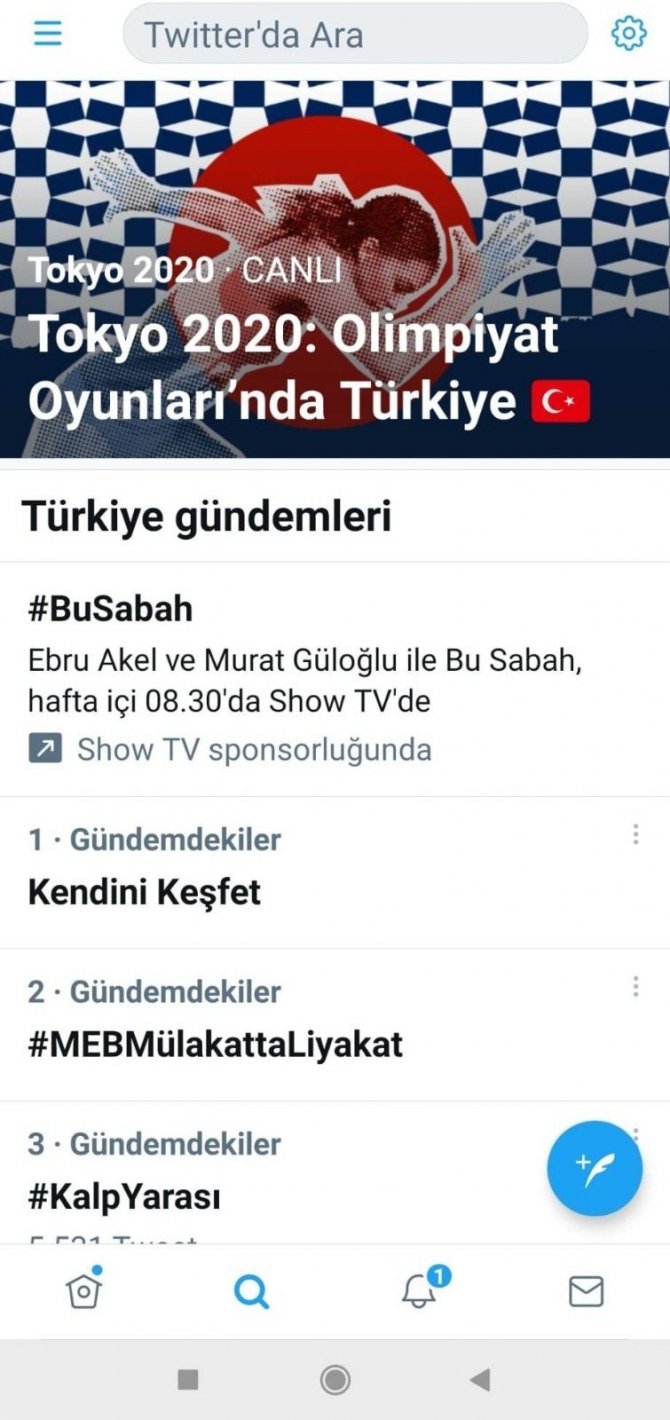The height and width of the screenshot is (1420, 670).
Task: Compose a new tweet
Action: pyautogui.click(x=595, y=1167)
